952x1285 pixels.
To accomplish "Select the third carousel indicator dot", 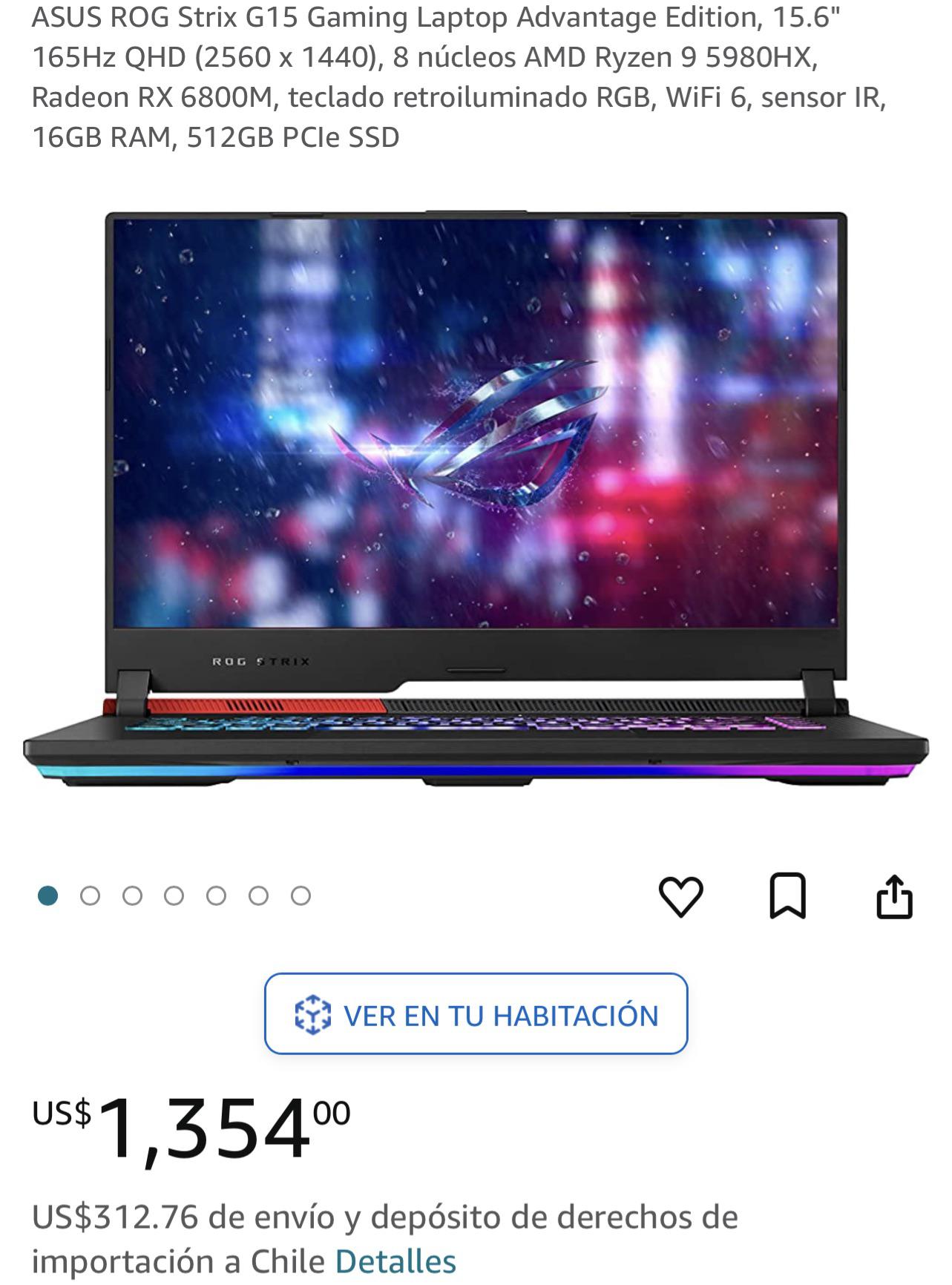I will pyautogui.click(x=133, y=896).
